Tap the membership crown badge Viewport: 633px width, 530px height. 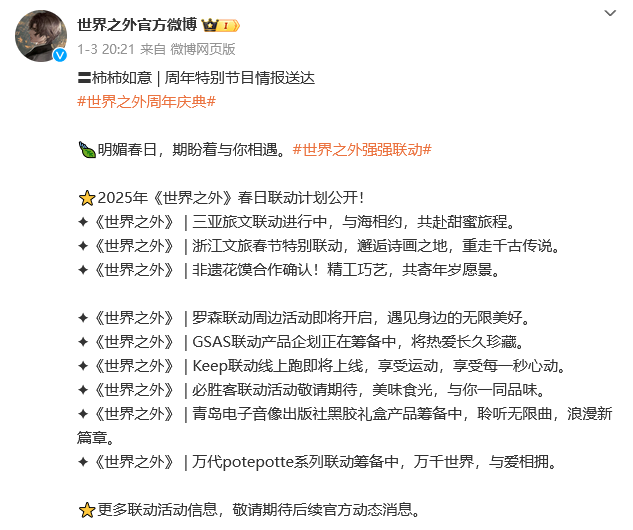click(x=220, y=25)
